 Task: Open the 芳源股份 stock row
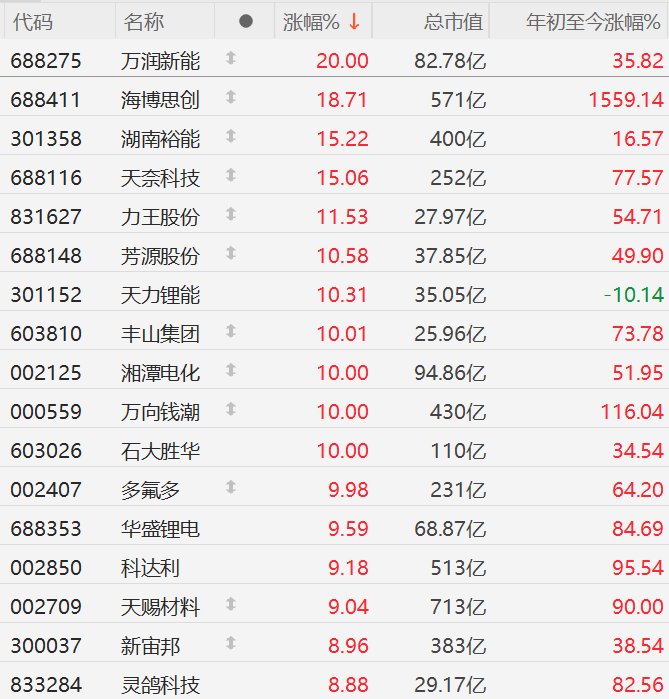click(x=160, y=256)
